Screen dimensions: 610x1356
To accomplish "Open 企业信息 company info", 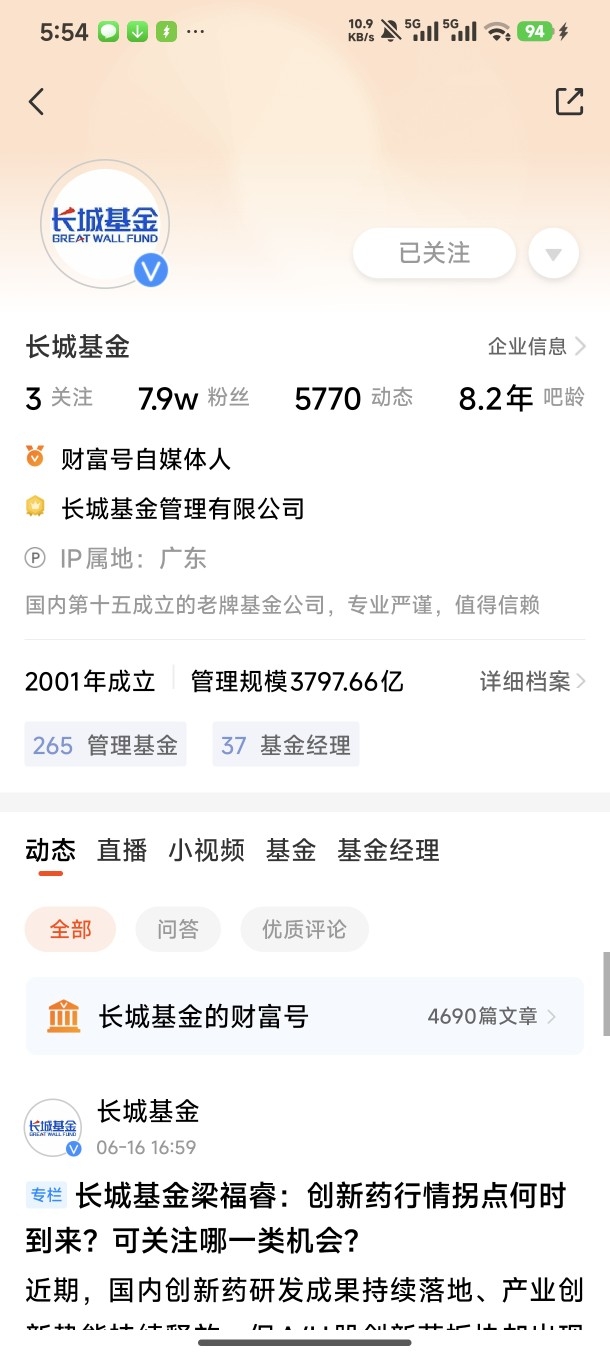I will (536, 347).
